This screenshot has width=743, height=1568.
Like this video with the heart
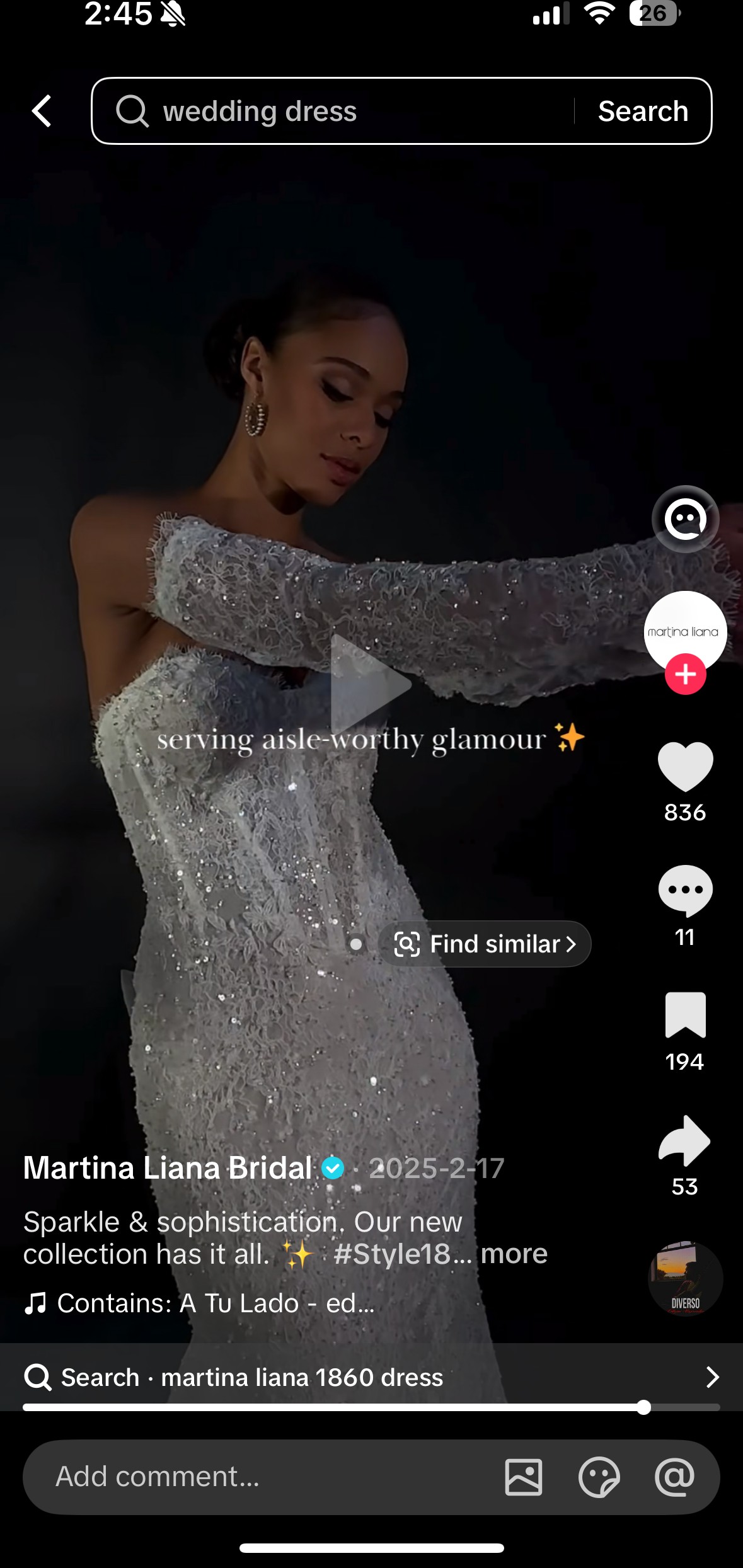(685, 766)
